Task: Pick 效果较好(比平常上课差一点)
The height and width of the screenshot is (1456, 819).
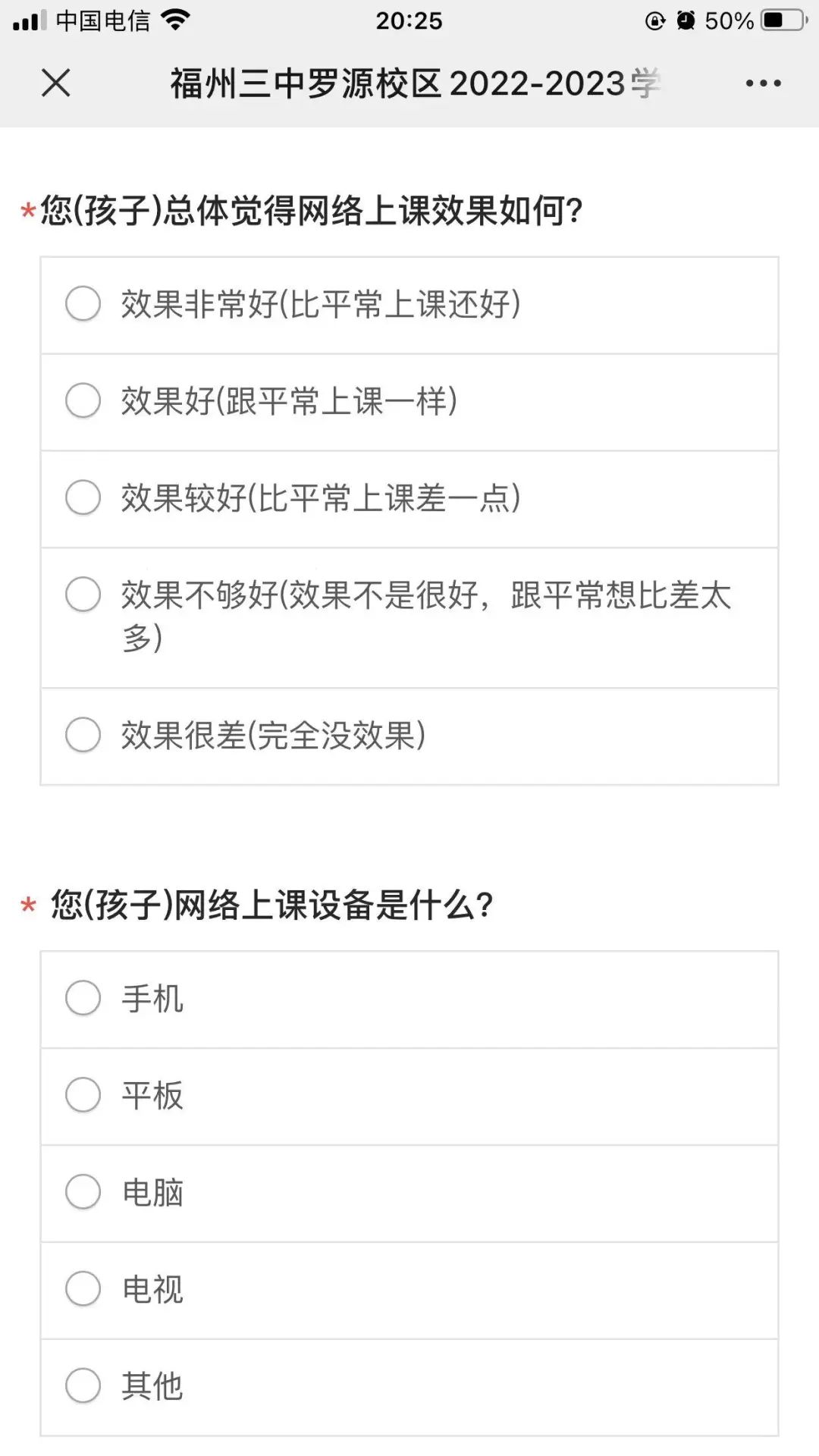Action: coord(409,499)
